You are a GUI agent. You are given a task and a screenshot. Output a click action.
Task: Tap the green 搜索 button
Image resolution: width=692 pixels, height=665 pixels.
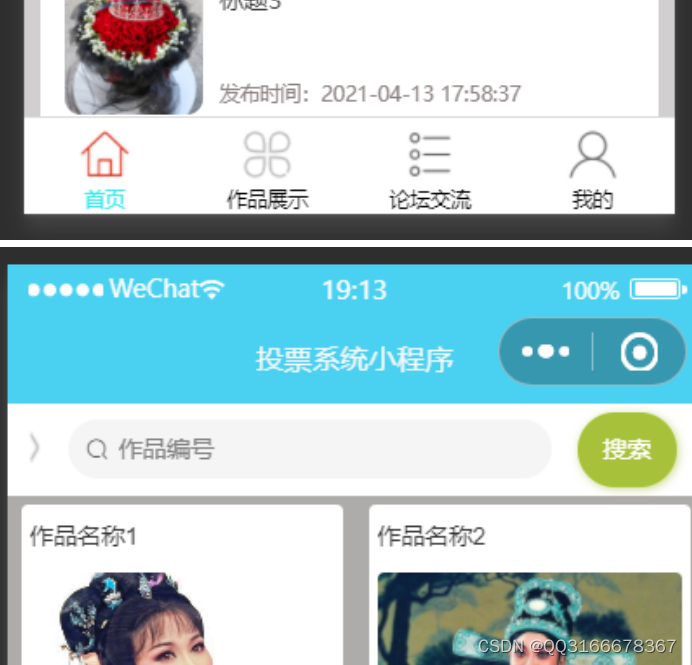pos(627,449)
